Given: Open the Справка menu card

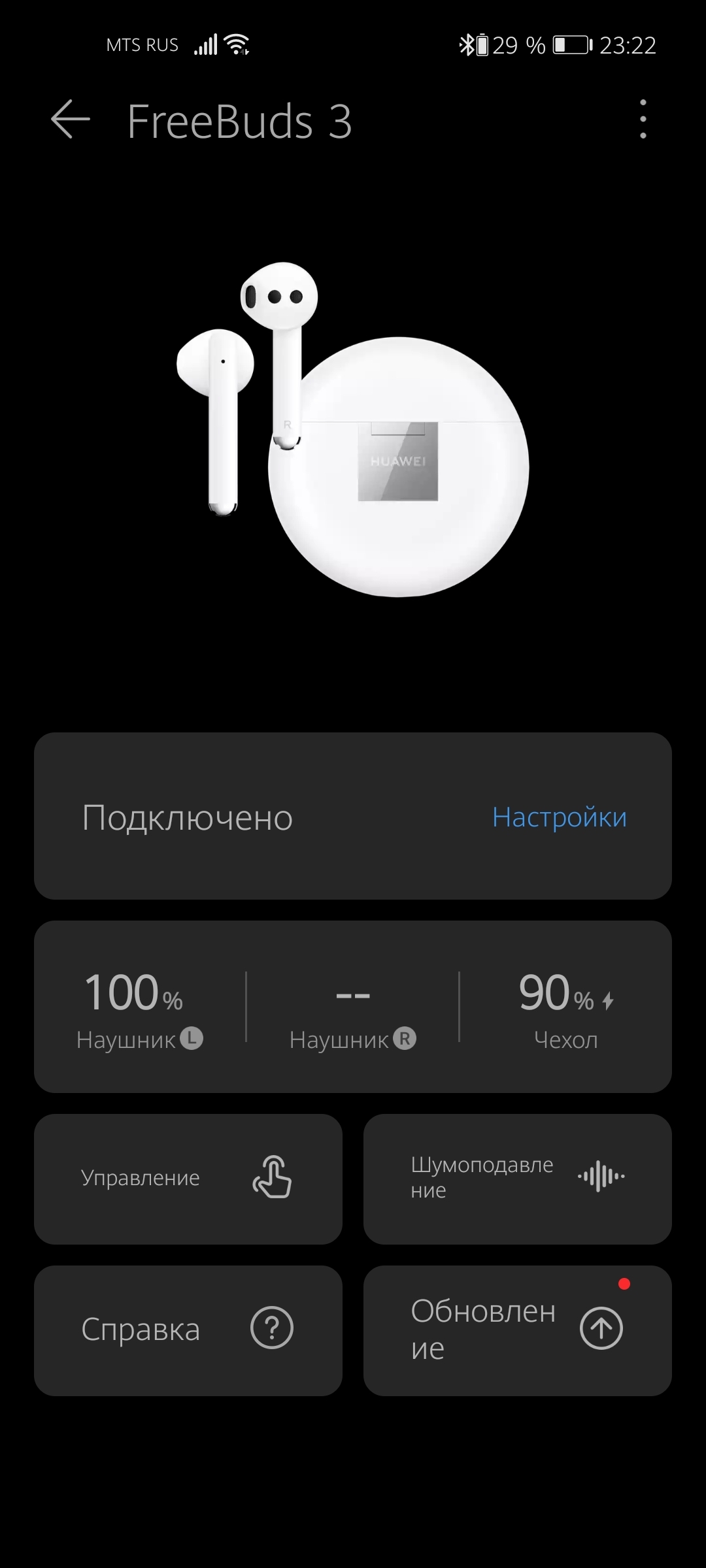Looking at the screenshot, I should tap(188, 1330).
